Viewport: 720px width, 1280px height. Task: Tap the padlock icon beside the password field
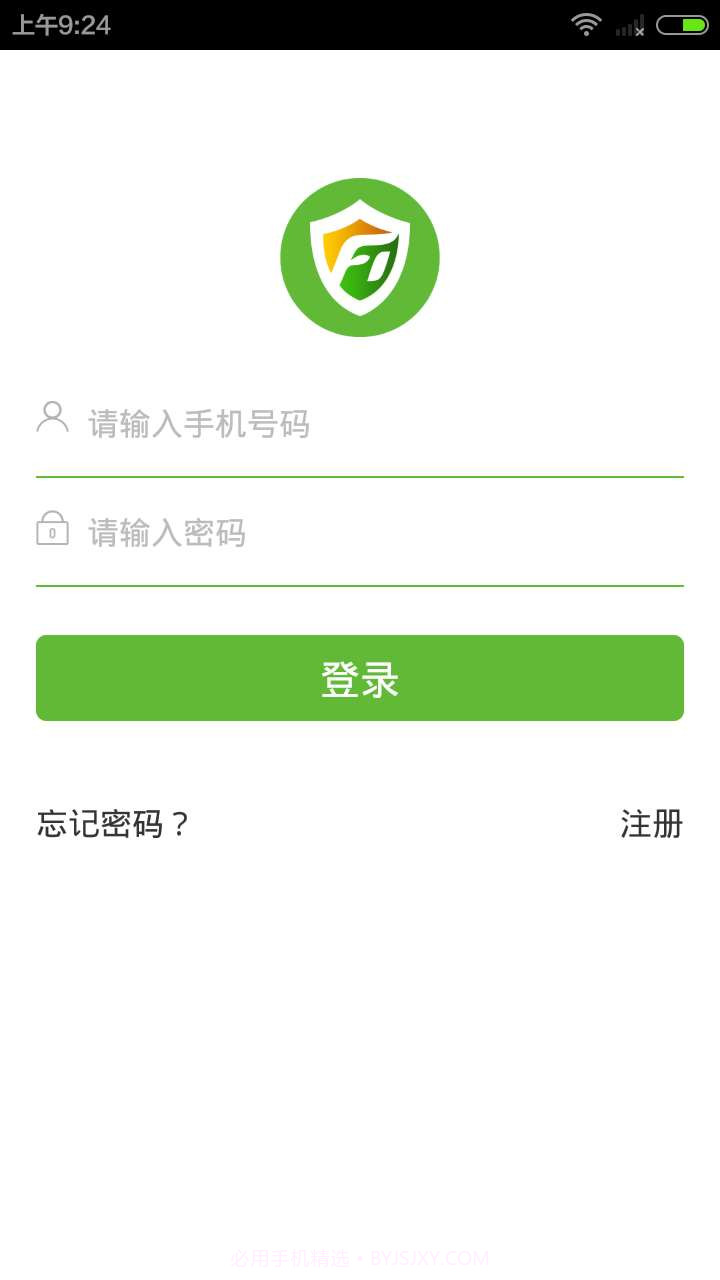point(54,528)
